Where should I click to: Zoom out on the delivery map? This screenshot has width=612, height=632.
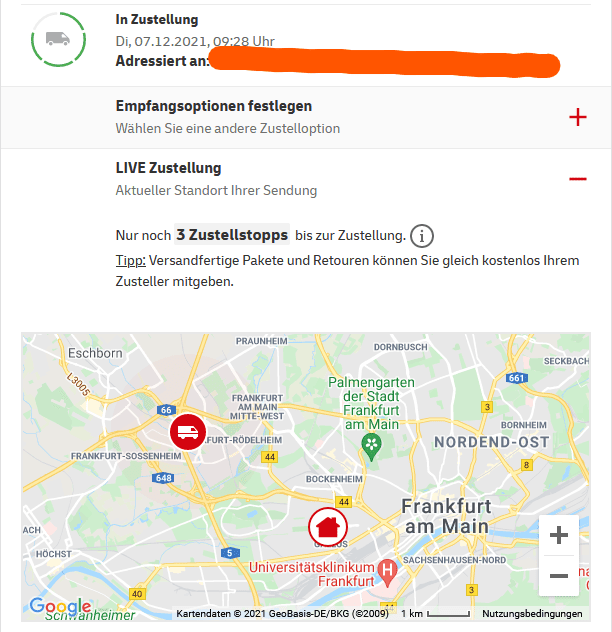coord(558,576)
